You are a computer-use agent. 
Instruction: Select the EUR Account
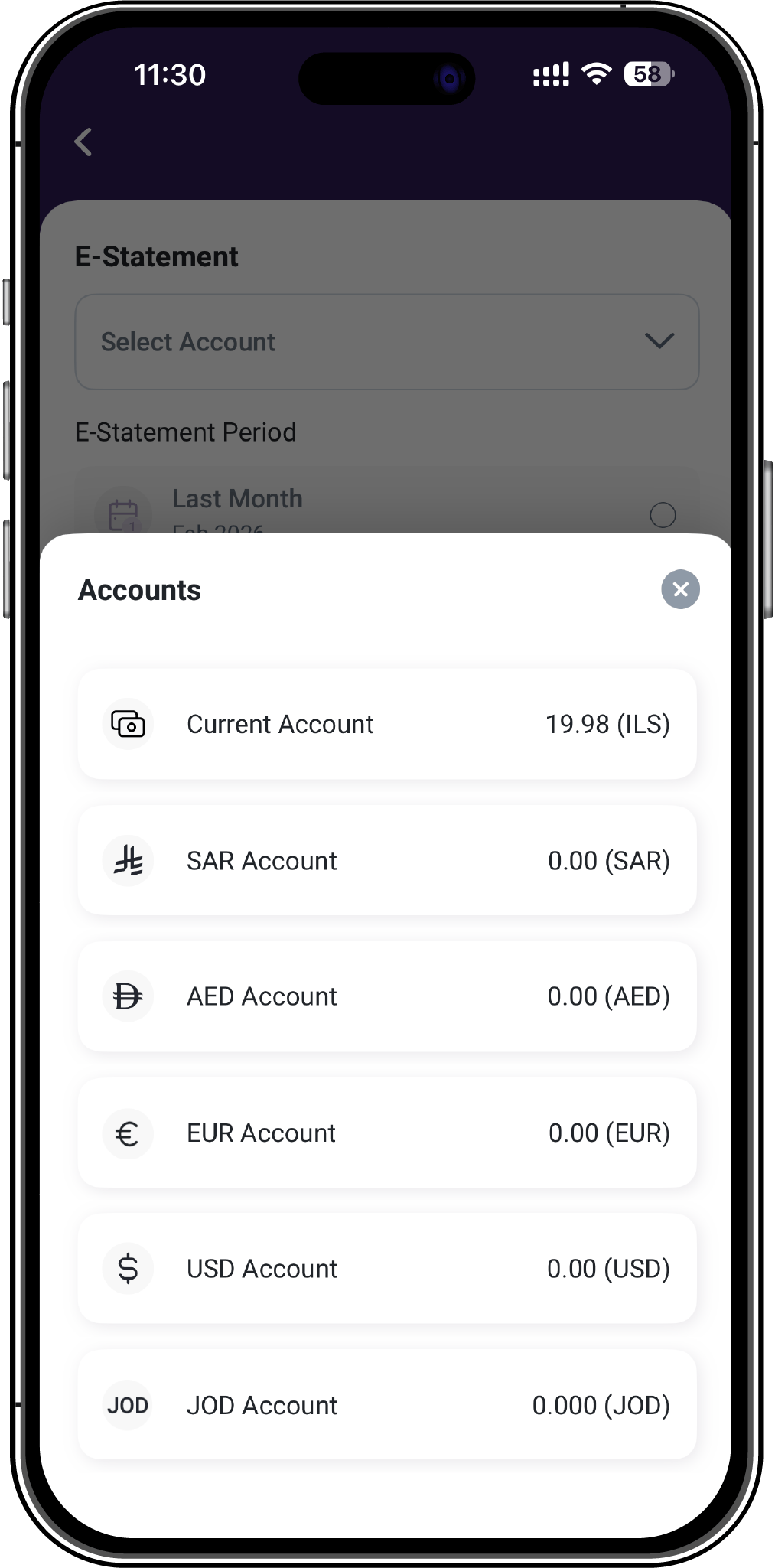tap(387, 1133)
